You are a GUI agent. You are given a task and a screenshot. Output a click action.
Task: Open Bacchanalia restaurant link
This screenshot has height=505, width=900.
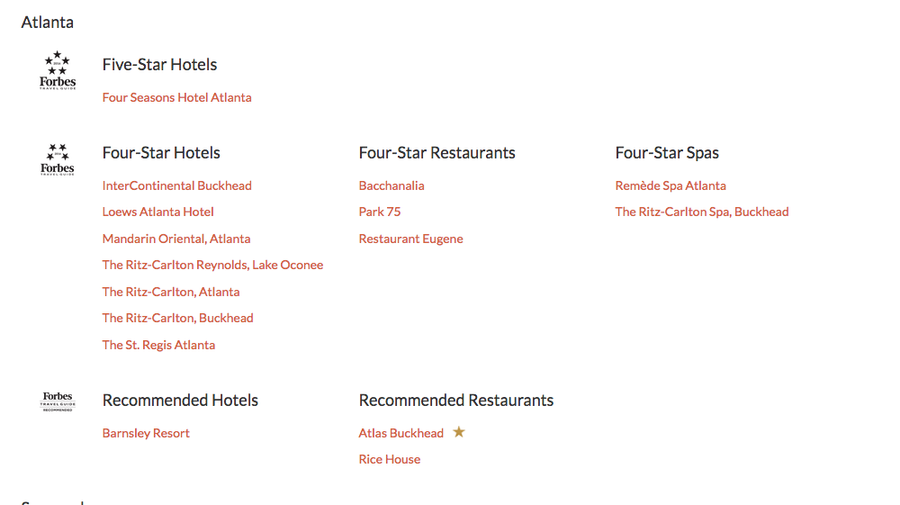tap(391, 186)
